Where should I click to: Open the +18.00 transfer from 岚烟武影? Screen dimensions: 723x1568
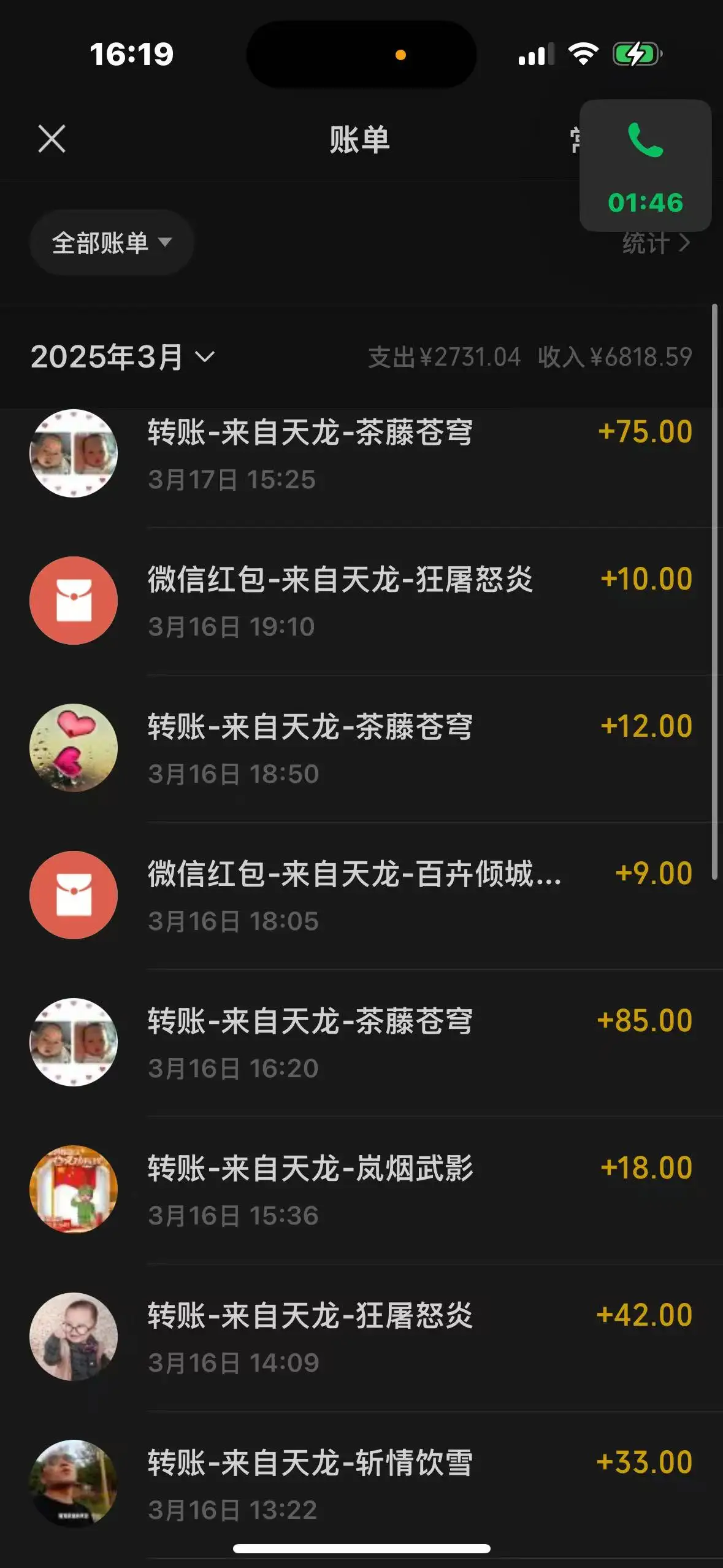[x=368, y=1191]
